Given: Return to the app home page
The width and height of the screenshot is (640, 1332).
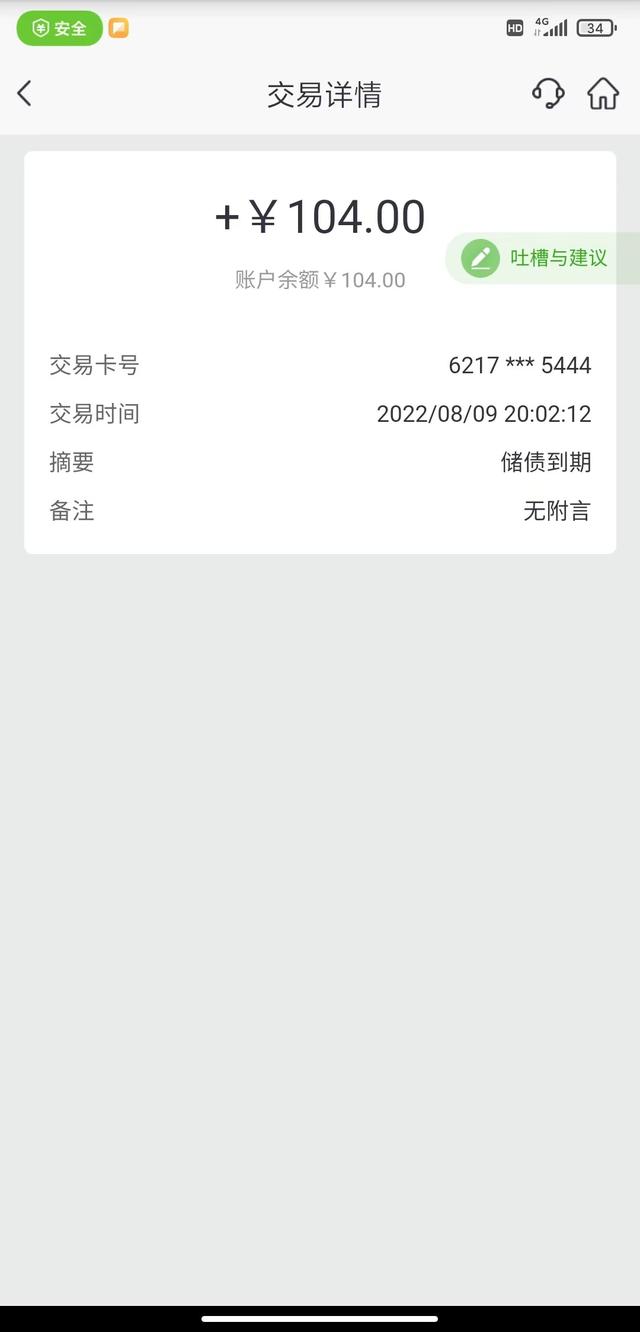Looking at the screenshot, I should pos(603,94).
